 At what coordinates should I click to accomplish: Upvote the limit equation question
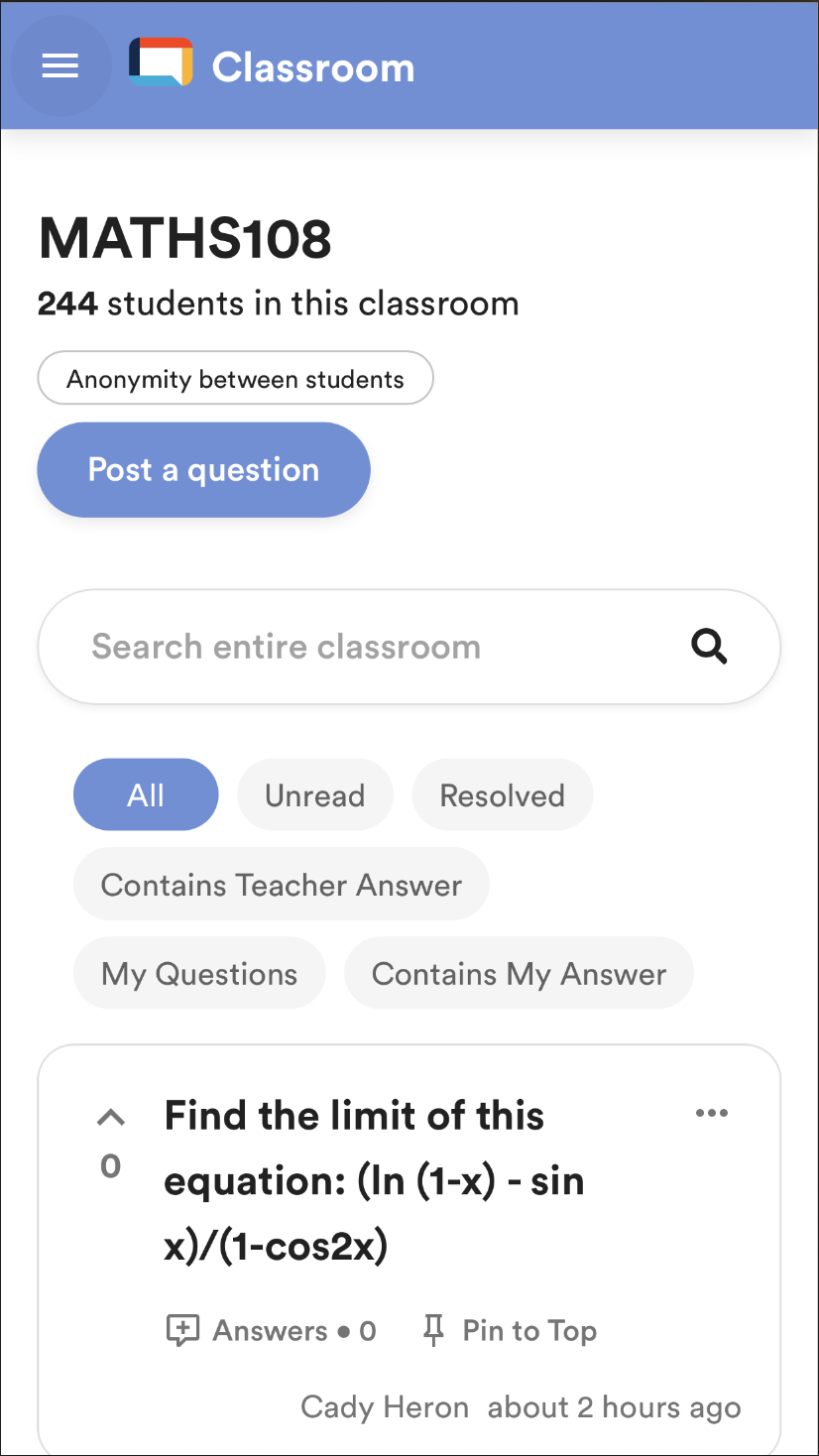(111, 1118)
